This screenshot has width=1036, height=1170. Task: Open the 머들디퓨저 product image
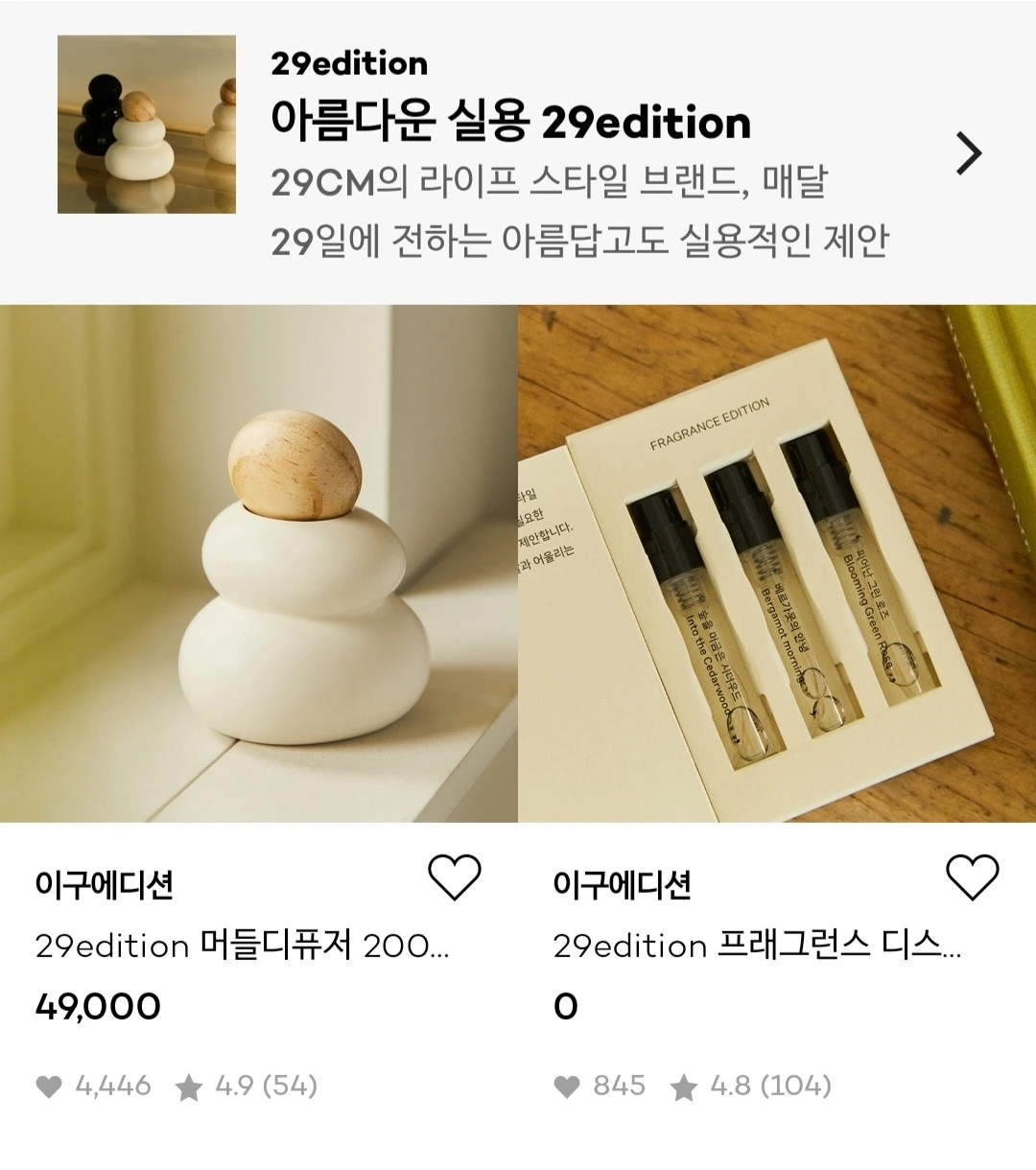pyautogui.click(x=259, y=564)
